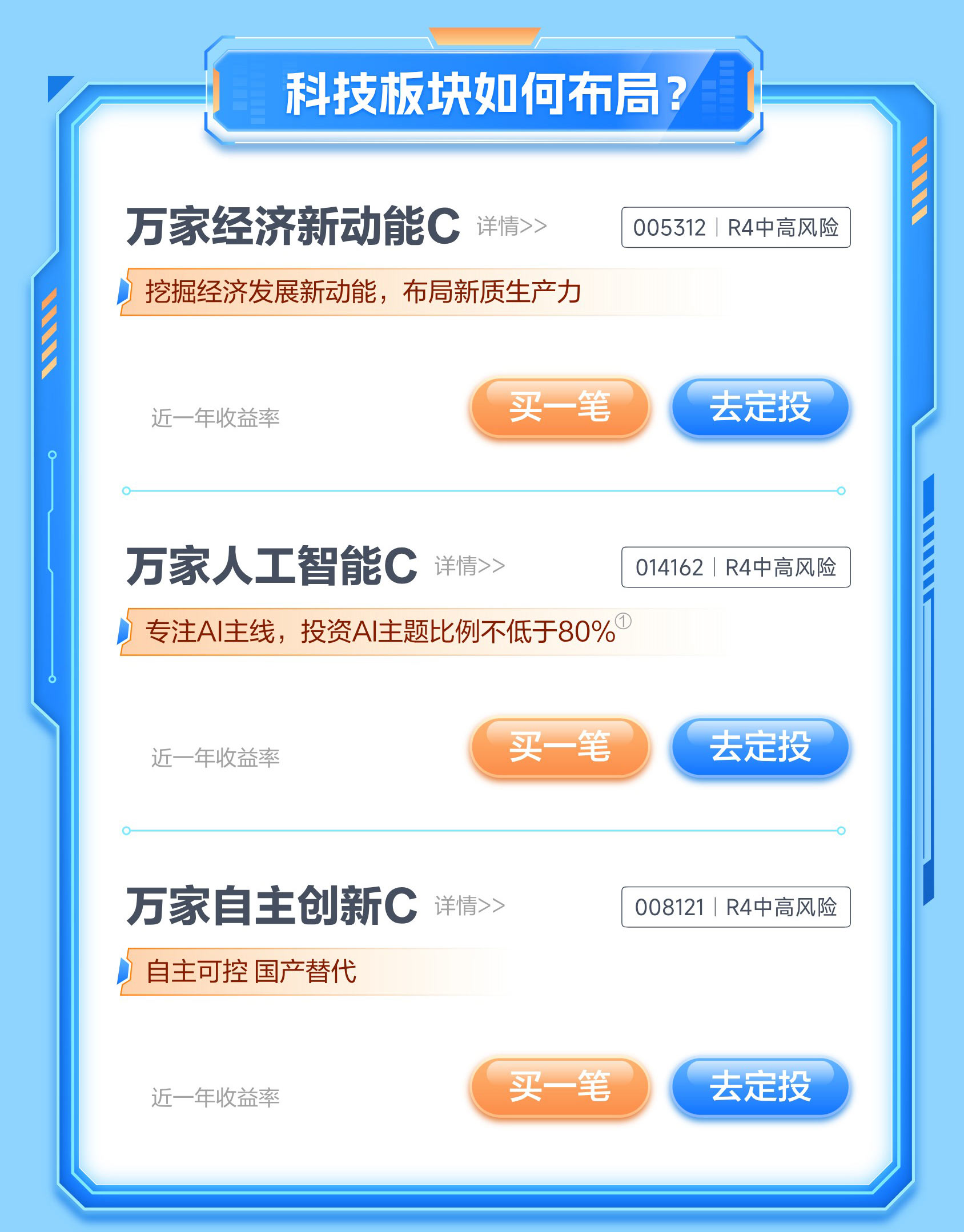Open 详情 for 万家自主创新C
This screenshot has width=964, height=1232.
click(469, 905)
